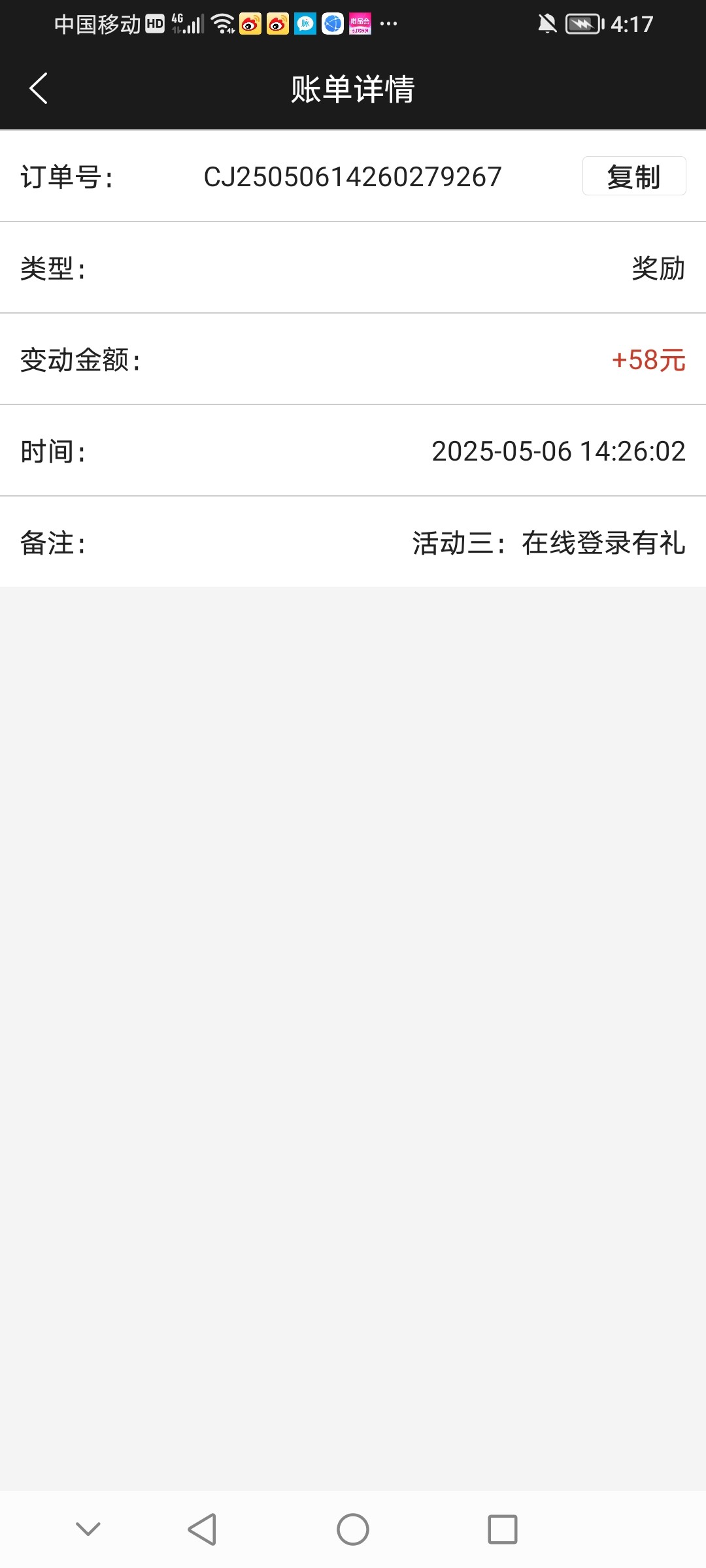This screenshot has height=1568, width=706.
Task: Copy the order number with 复制
Action: pyautogui.click(x=634, y=176)
